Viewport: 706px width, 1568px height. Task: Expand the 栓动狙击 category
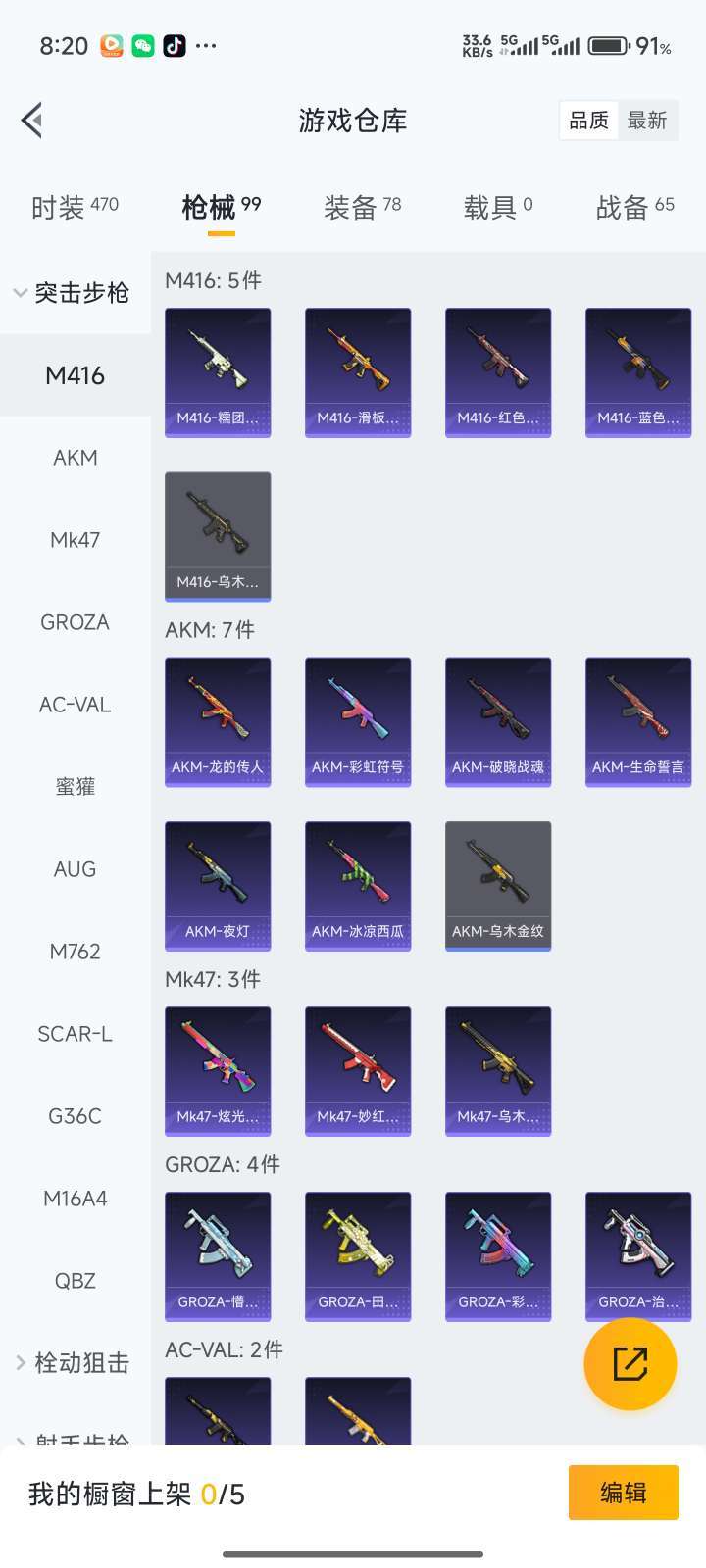(74, 1362)
